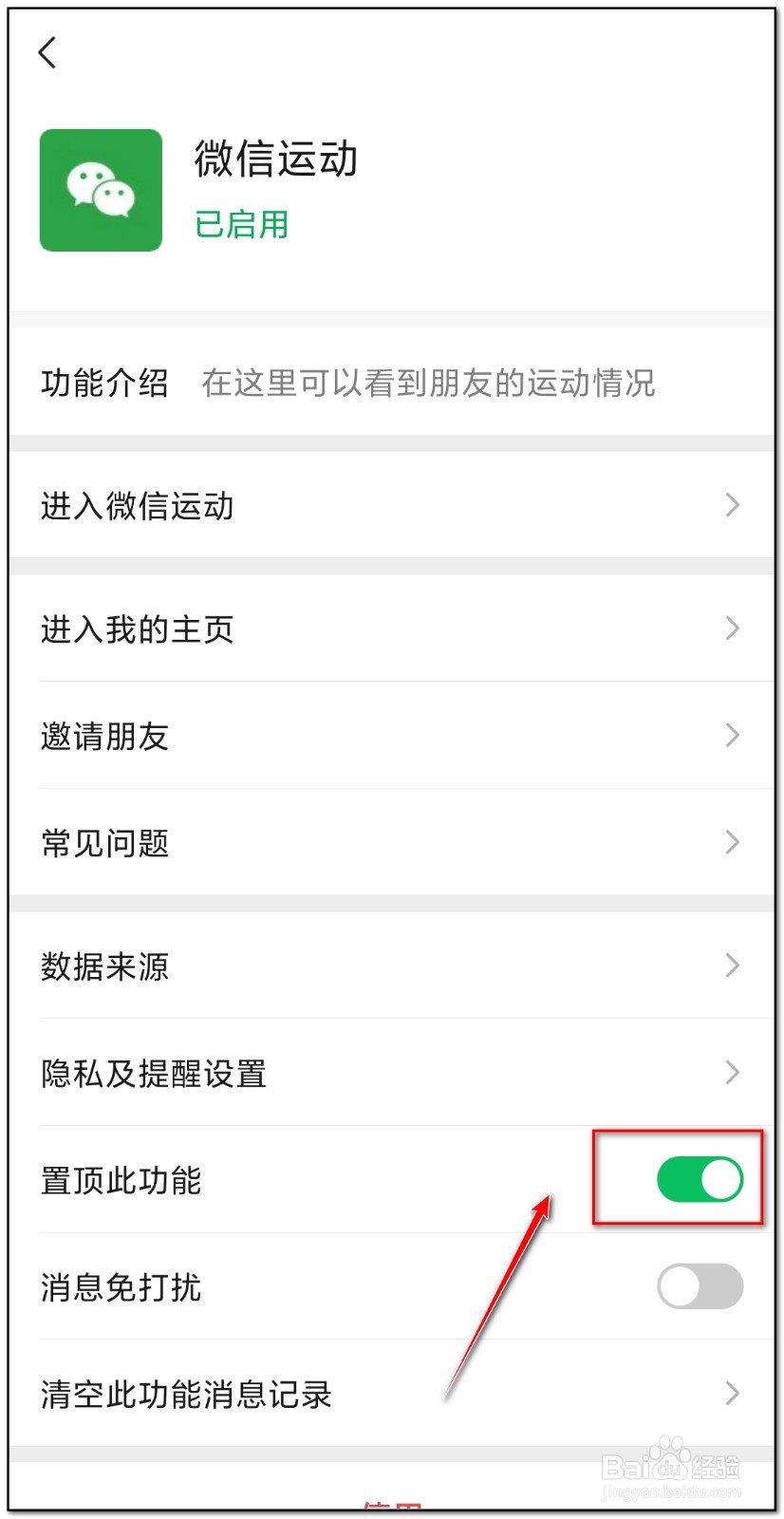The image size is (784, 1519).
Task: Tap the chevron next to 隐私及提醒设置
Action: click(732, 1073)
